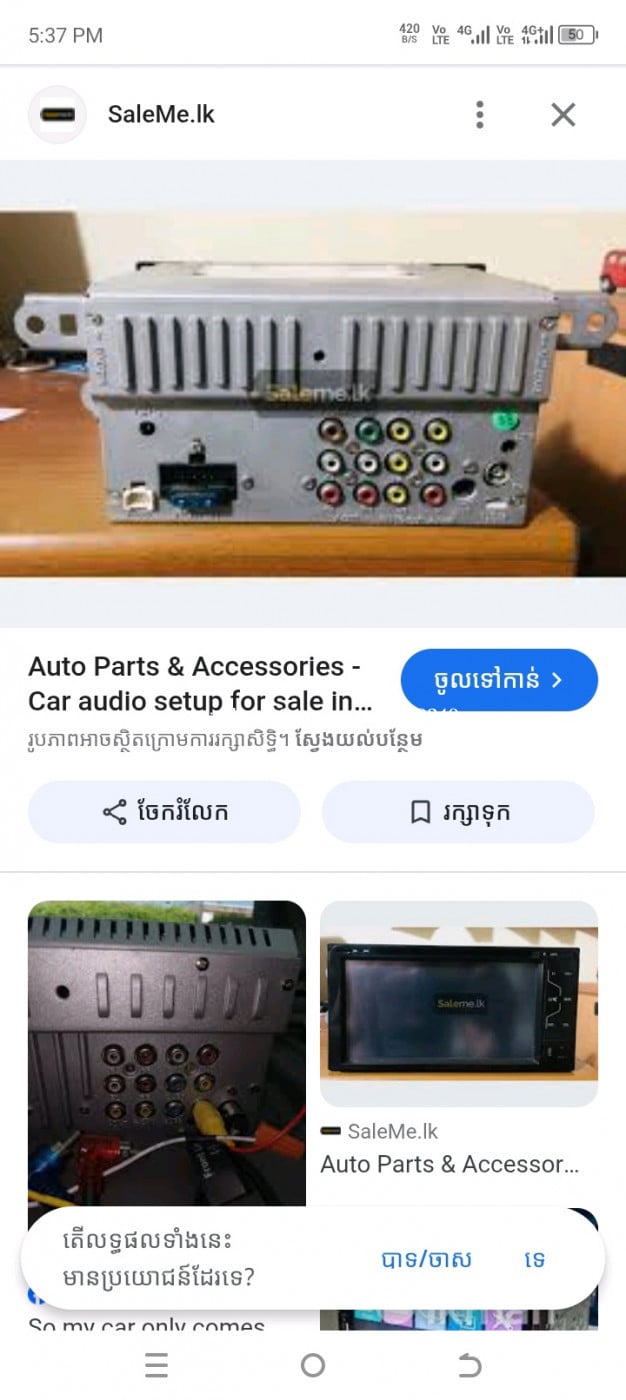The image size is (626, 1400).
Task: Open the main car stereo image
Action: pos(313,393)
